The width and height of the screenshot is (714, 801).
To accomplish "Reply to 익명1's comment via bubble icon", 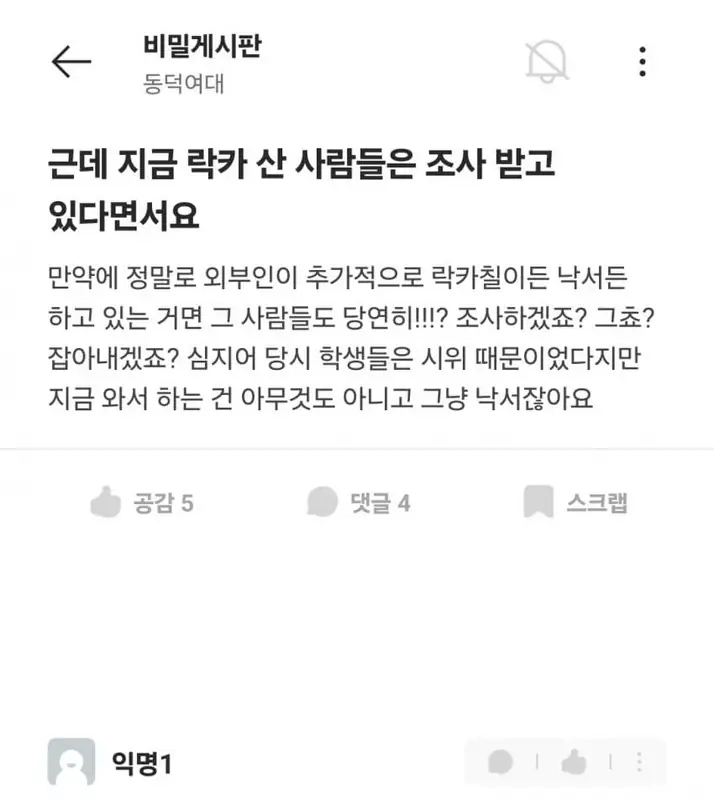I will [x=501, y=764].
